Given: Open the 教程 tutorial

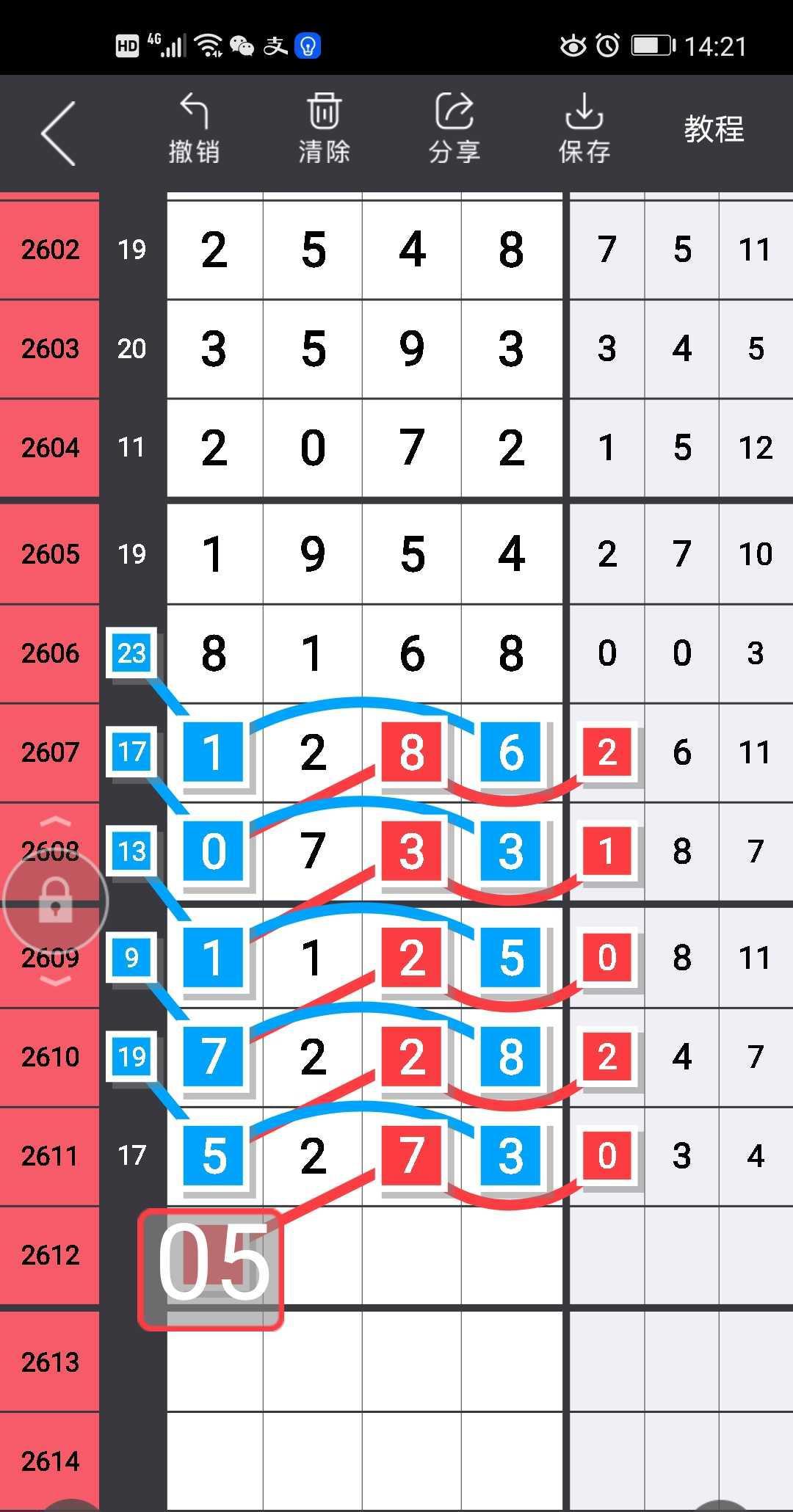Looking at the screenshot, I should (714, 129).
